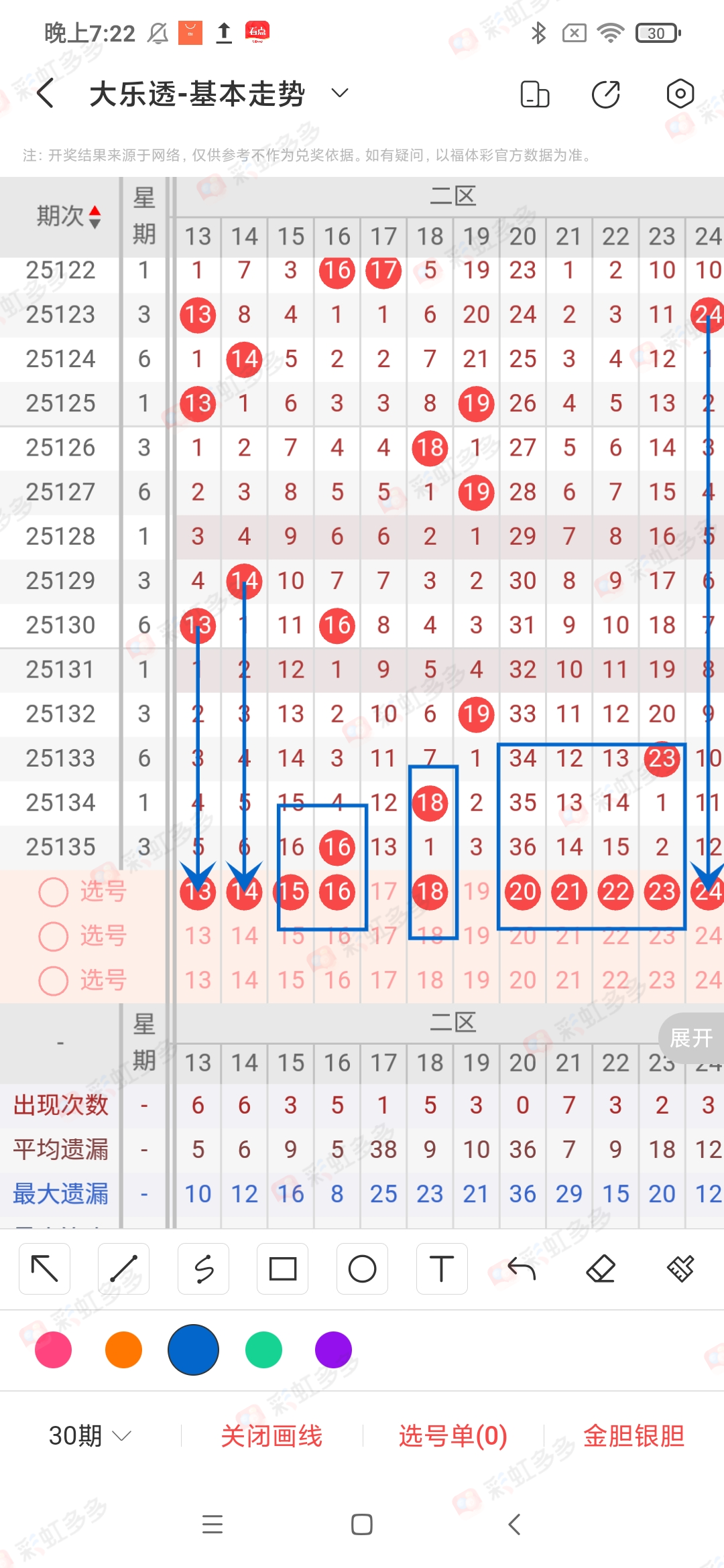
Task: Pick the green drawing color swatch
Action: pos(263,1350)
